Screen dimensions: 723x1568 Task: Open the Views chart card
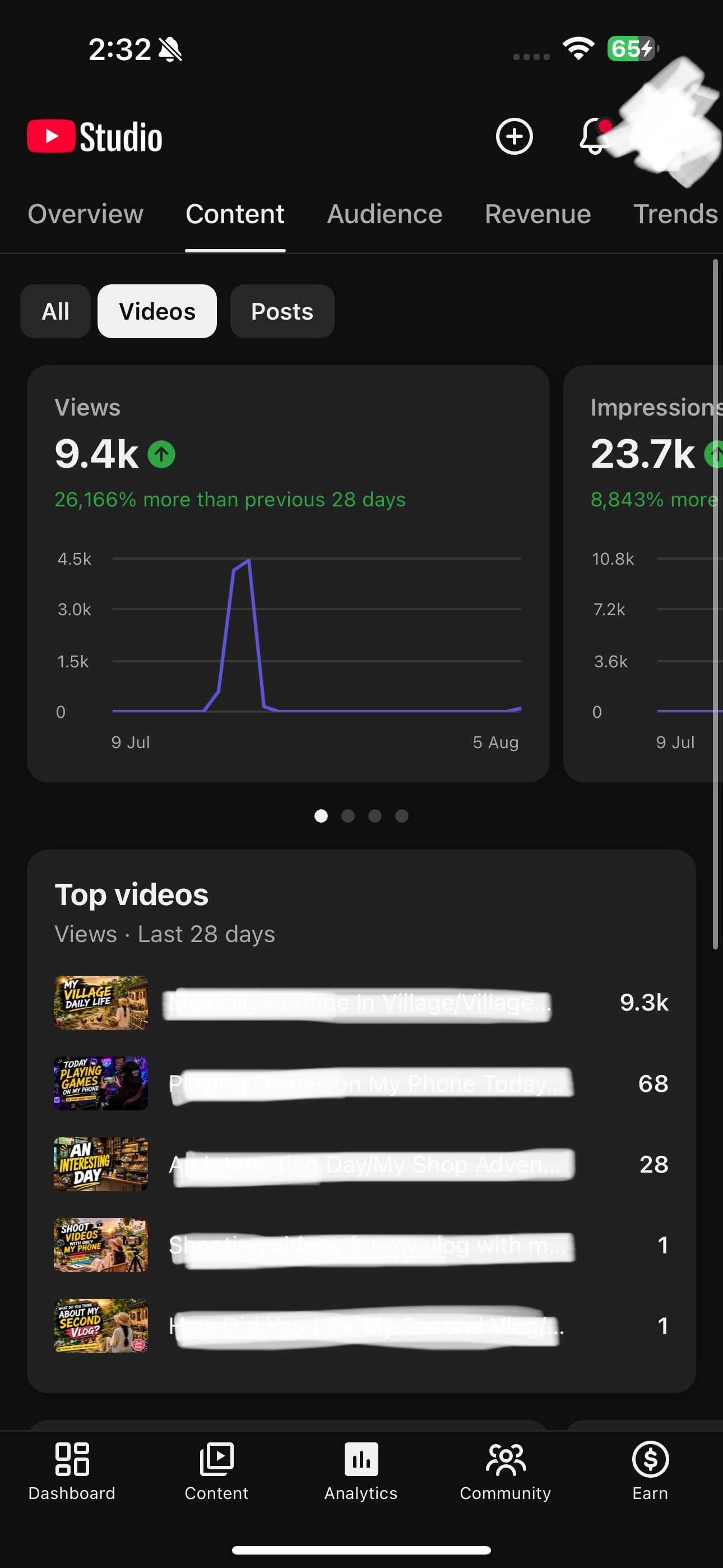coord(289,573)
